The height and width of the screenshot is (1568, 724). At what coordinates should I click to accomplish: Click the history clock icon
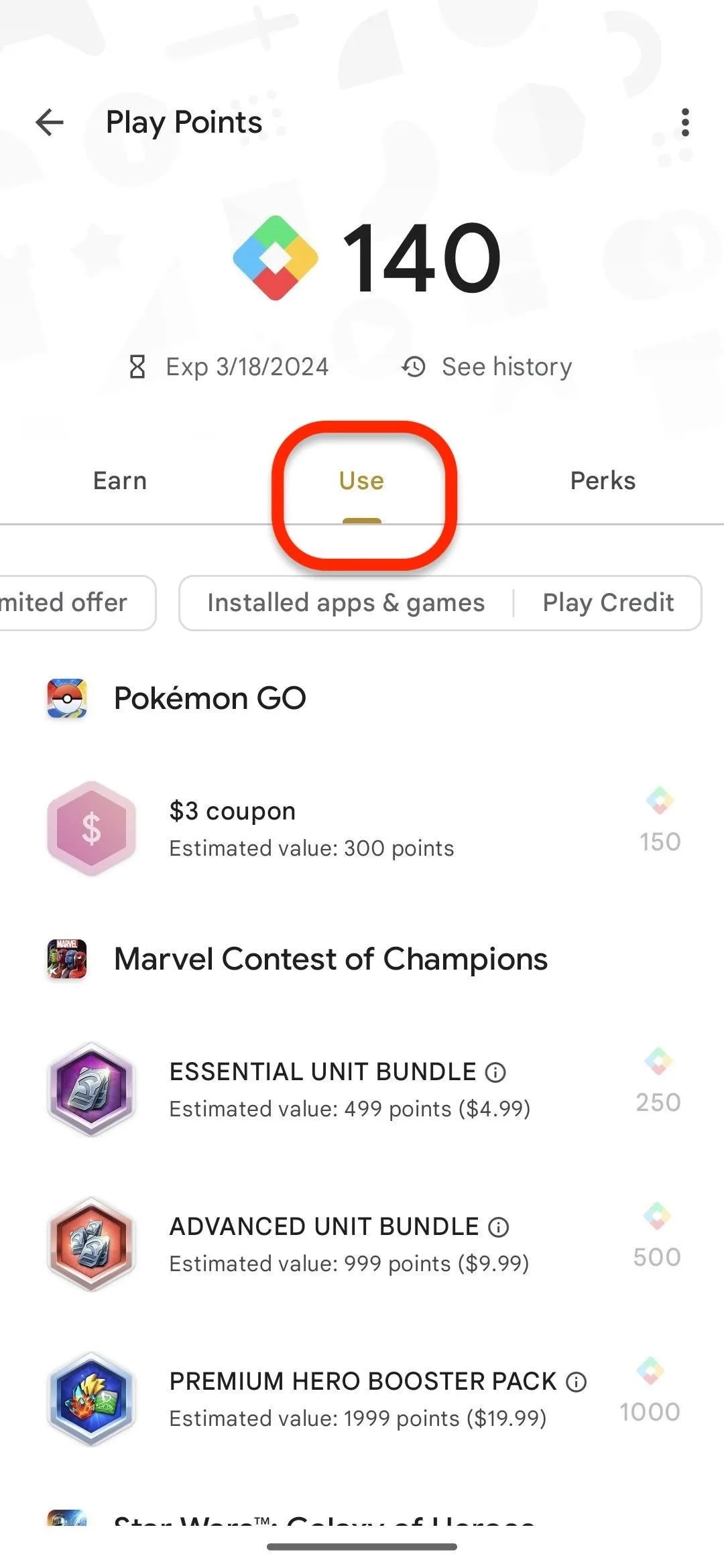tap(413, 366)
